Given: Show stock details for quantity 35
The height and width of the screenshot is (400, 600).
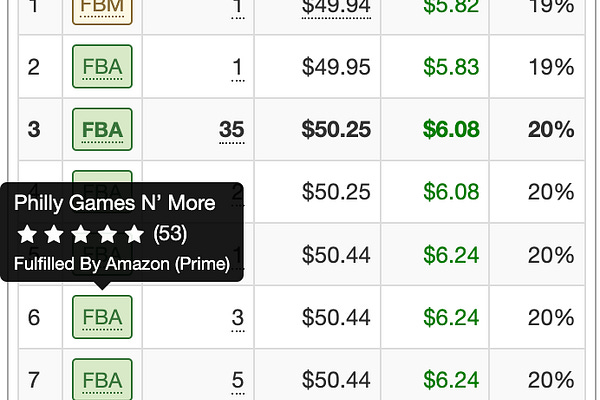Looking at the screenshot, I should tap(231, 130).
